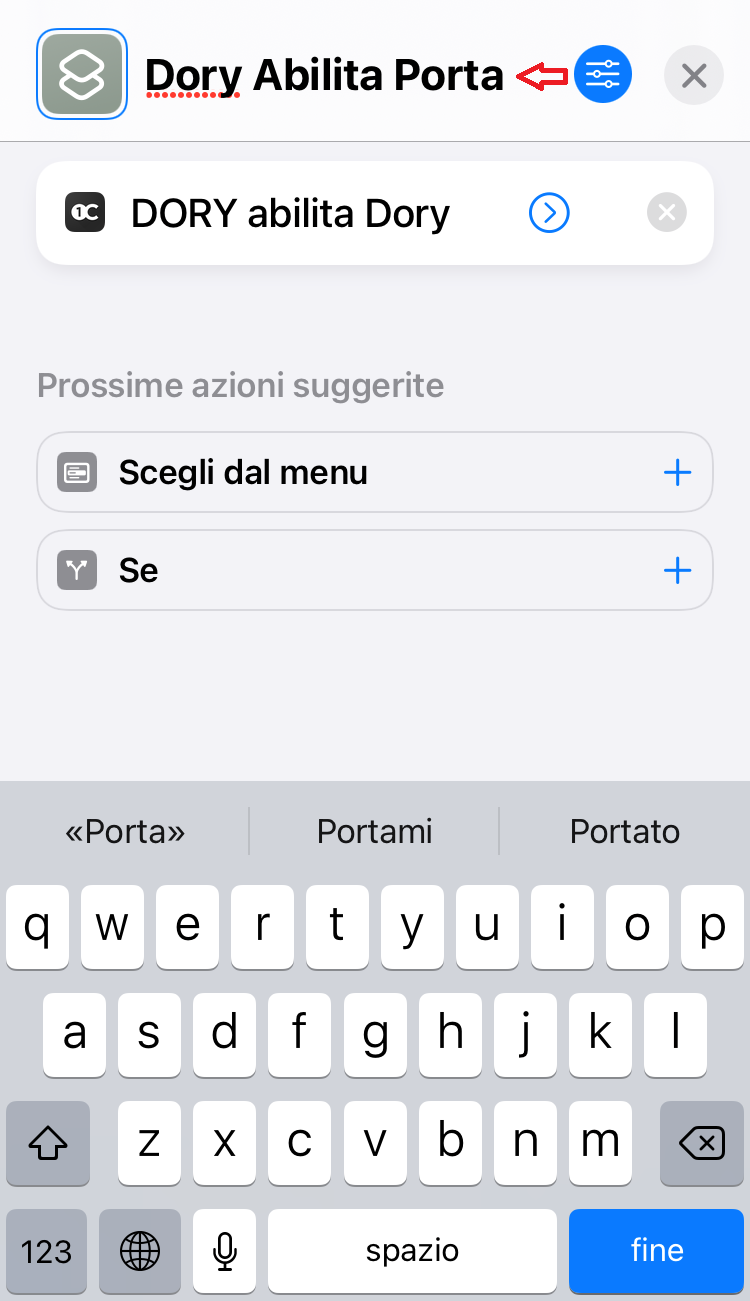The width and height of the screenshot is (750, 1301).
Task: Tap the blue fine key
Action: pyautogui.click(x=657, y=1251)
